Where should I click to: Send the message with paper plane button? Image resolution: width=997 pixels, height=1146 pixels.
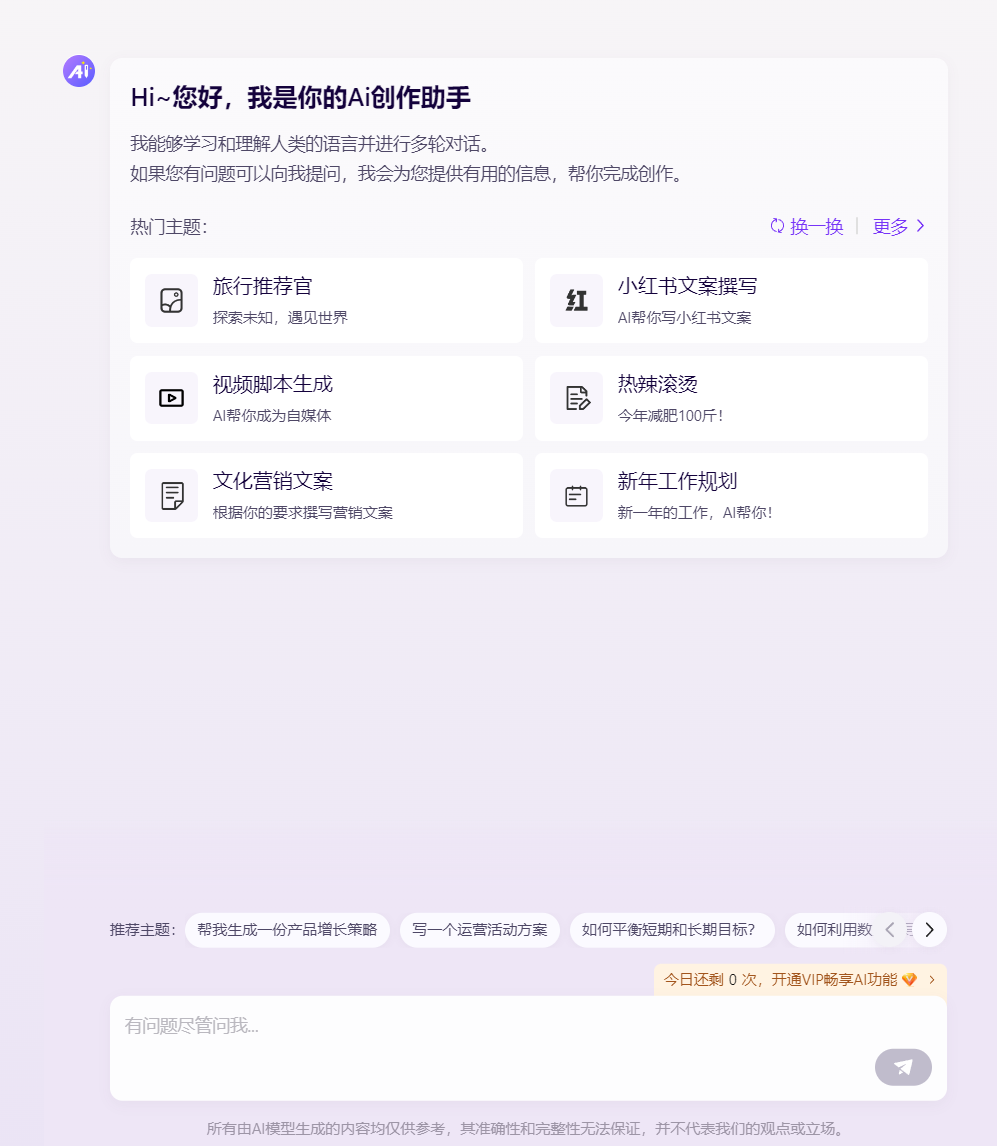(903, 1067)
